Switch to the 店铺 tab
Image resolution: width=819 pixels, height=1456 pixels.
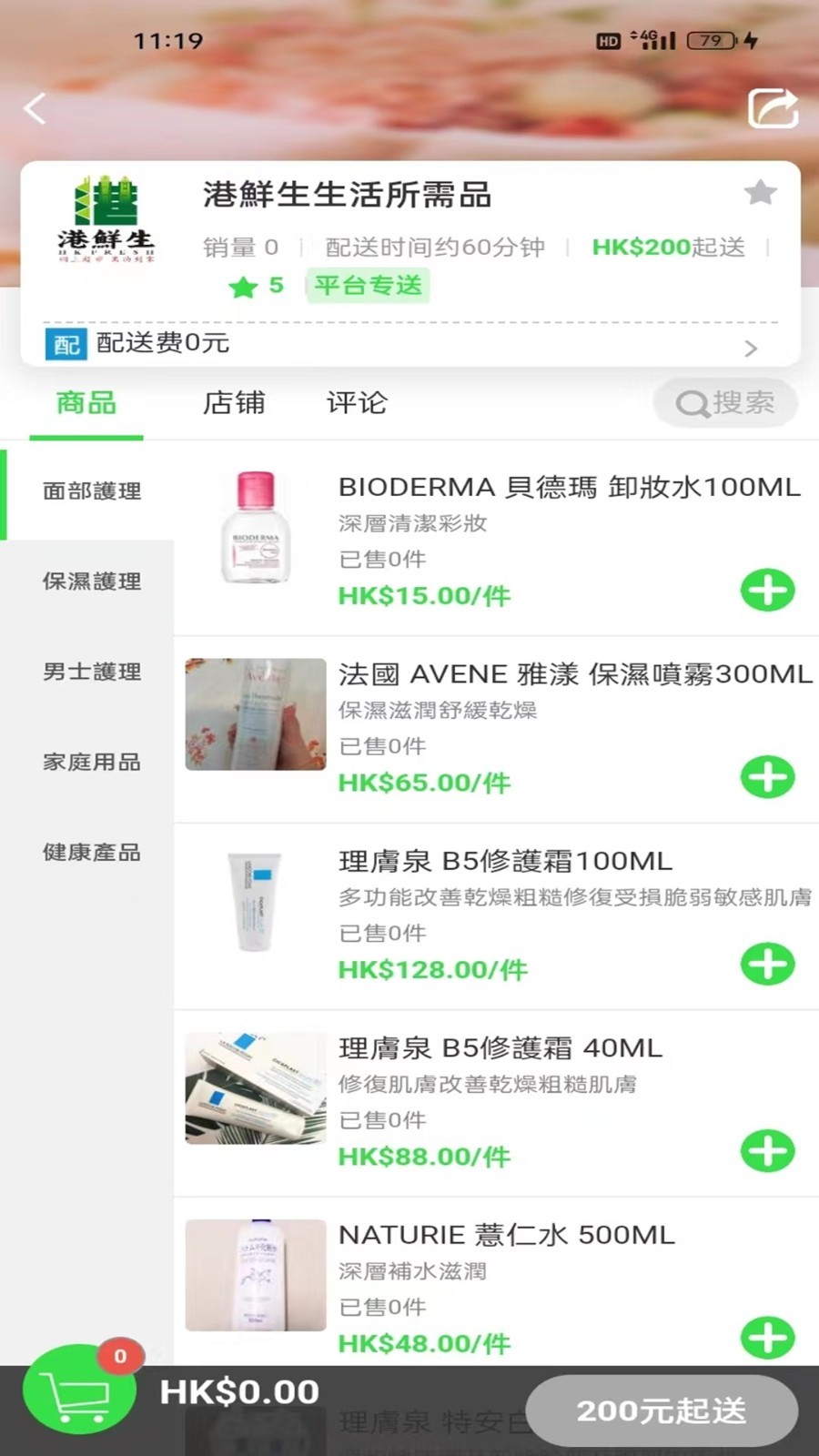coord(234,403)
